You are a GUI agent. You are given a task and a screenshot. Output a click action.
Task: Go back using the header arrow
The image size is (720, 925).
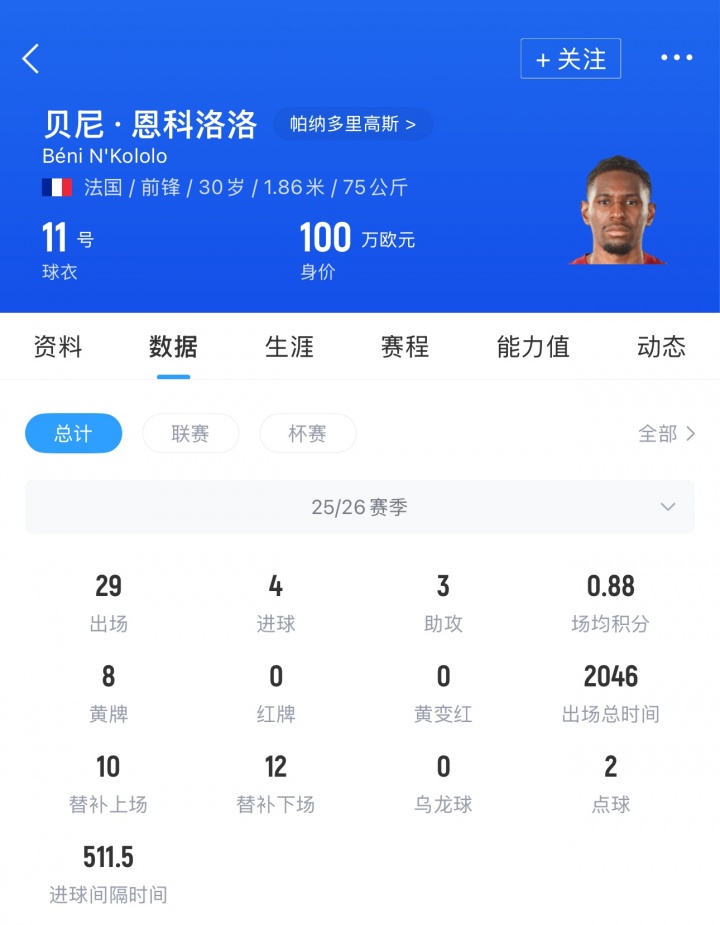pyautogui.click(x=31, y=59)
